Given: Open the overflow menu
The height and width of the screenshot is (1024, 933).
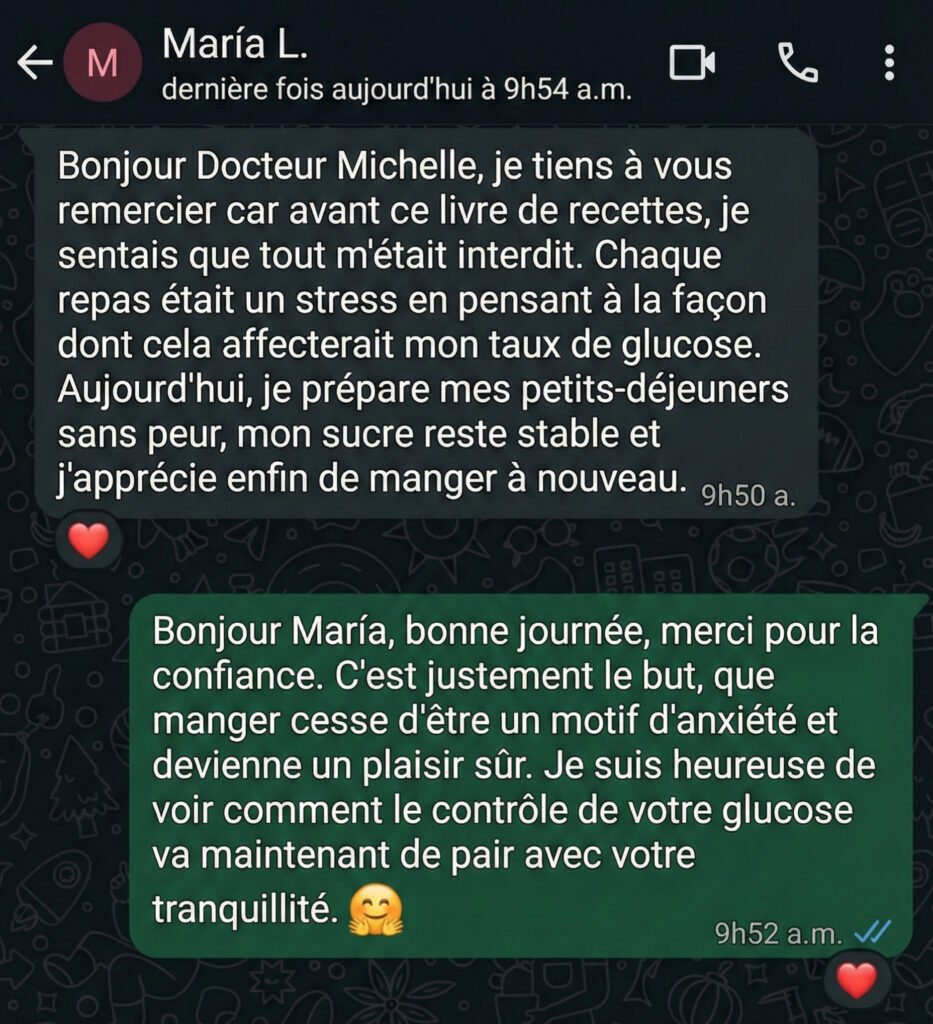Looking at the screenshot, I should pos(889,64).
